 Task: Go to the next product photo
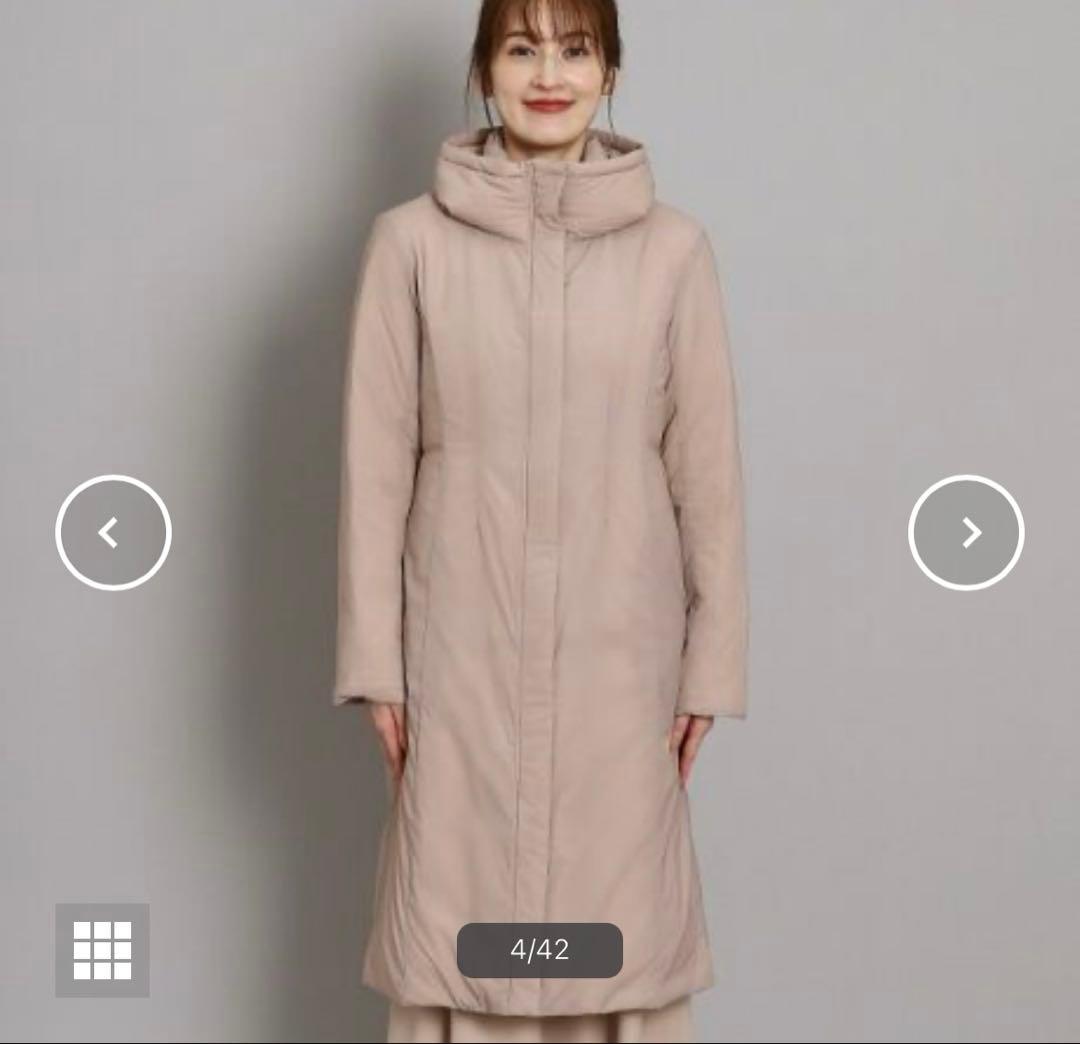tap(966, 533)
